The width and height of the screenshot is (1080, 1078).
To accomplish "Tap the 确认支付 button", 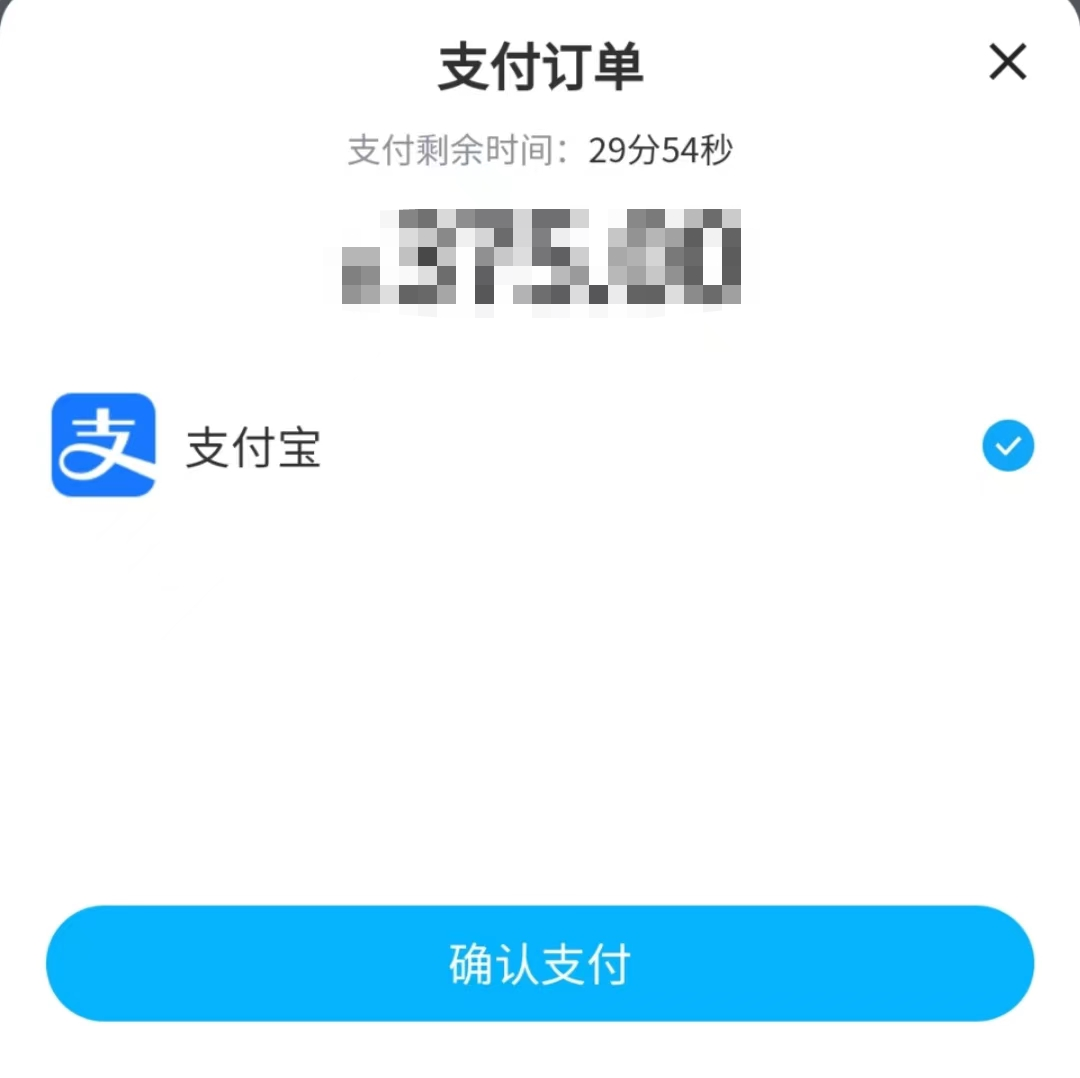I will [x=540, y=964].
